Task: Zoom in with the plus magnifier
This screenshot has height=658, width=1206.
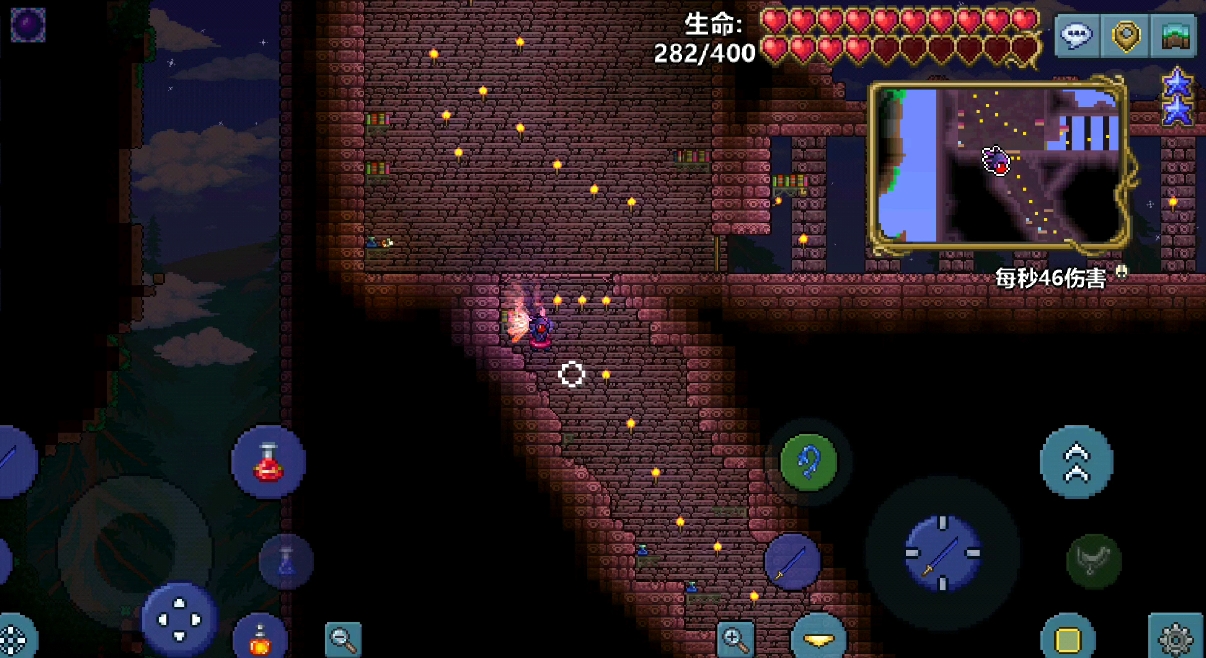Action: (735, 638)
